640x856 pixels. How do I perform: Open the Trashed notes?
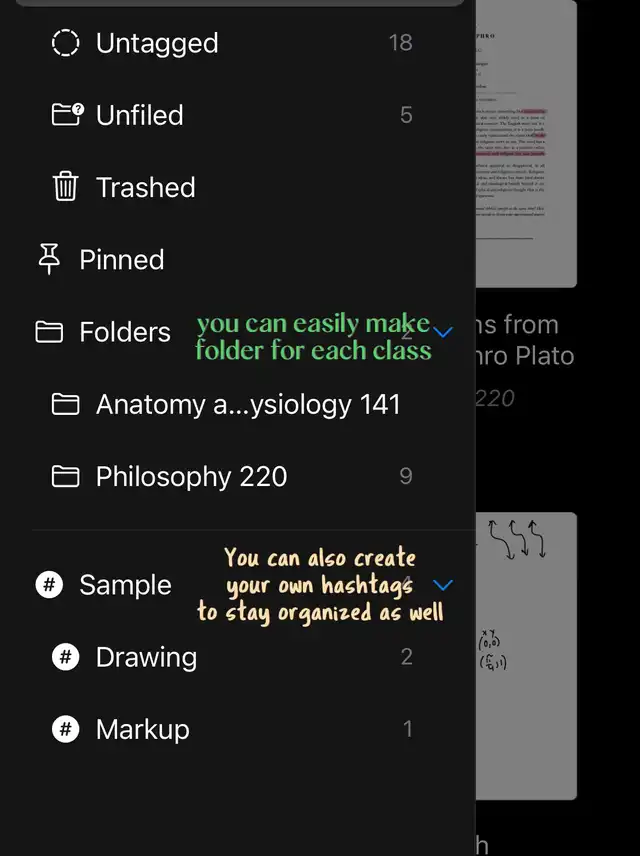pyautogui.click(x=145, y=187)
